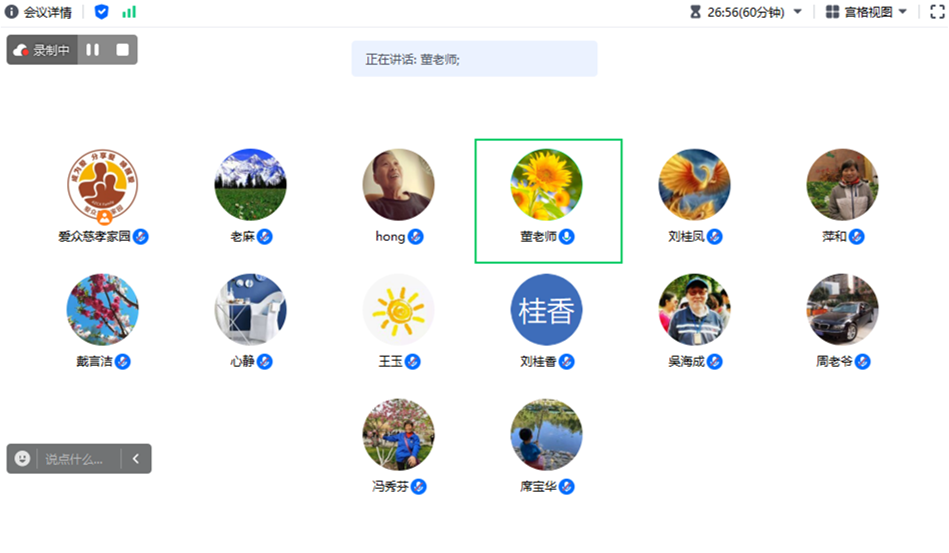This screenshot has height=553, width=949.
Task: Open participant 周老爷's tile
Action: click(842, 310)
